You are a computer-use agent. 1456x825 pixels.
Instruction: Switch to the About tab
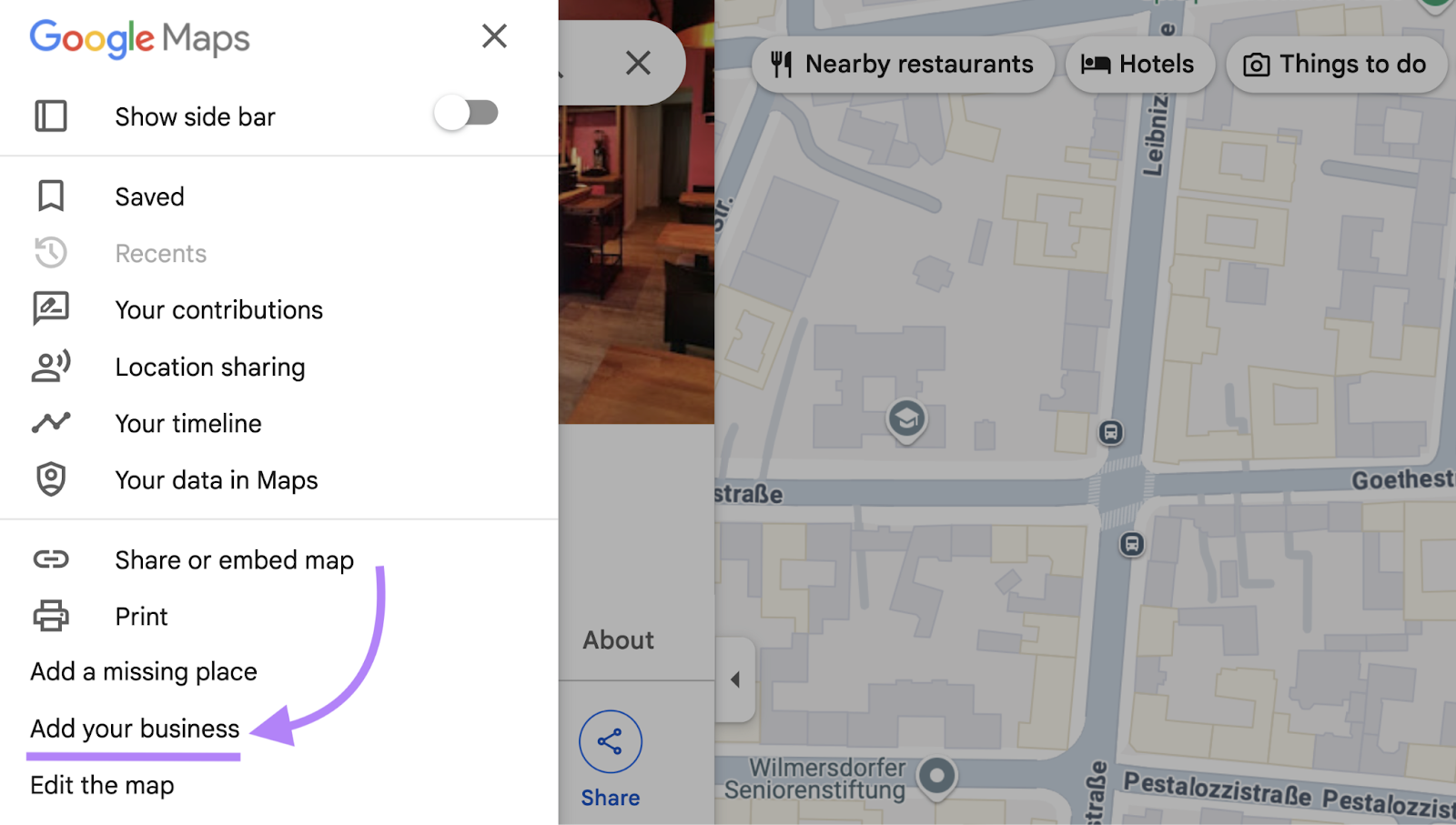pos(618,640)
